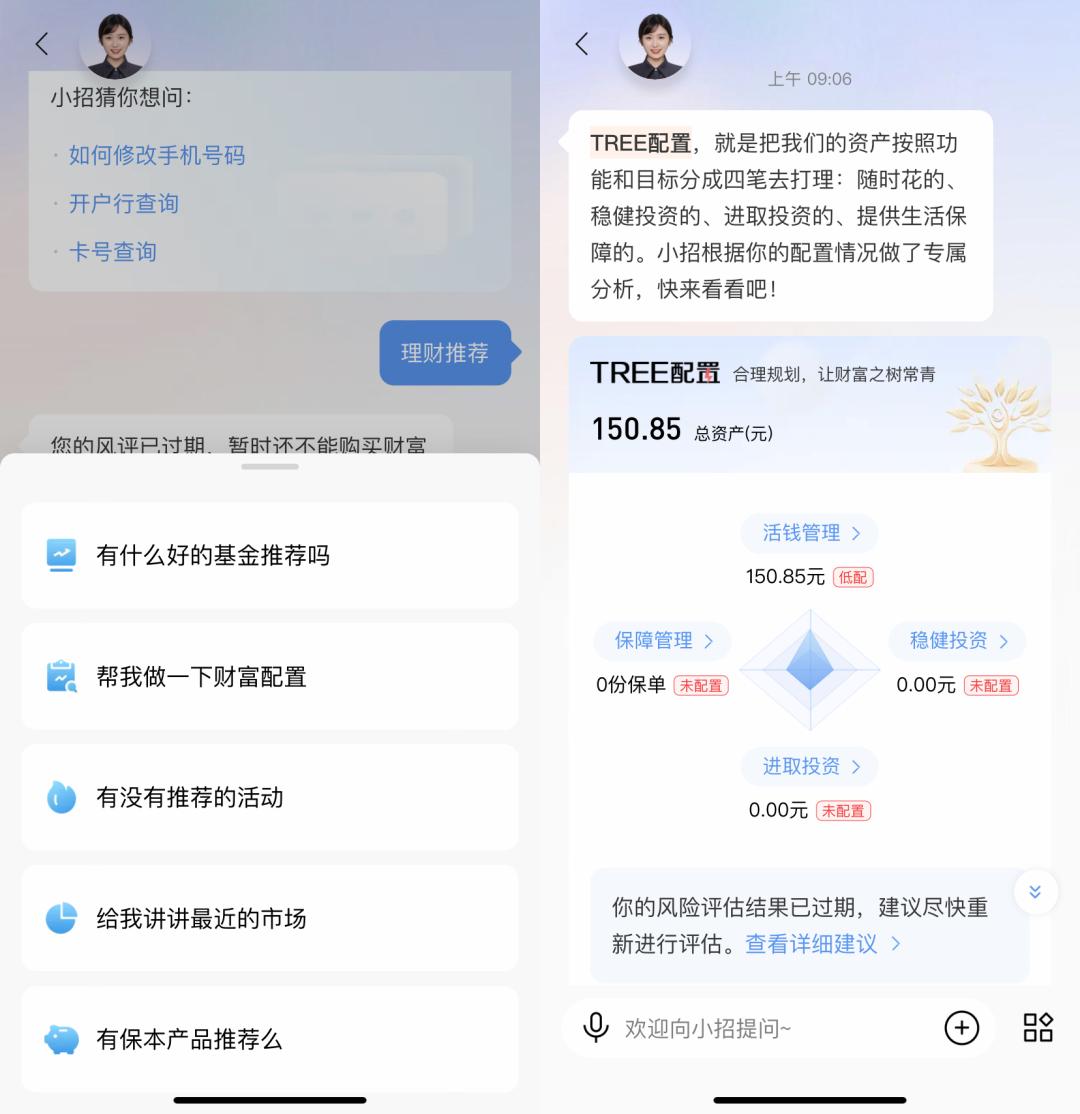Focus the 欢迎向小招提问 input field
Screen dimensions: 1080x1114
click(x=770, y=1028)
